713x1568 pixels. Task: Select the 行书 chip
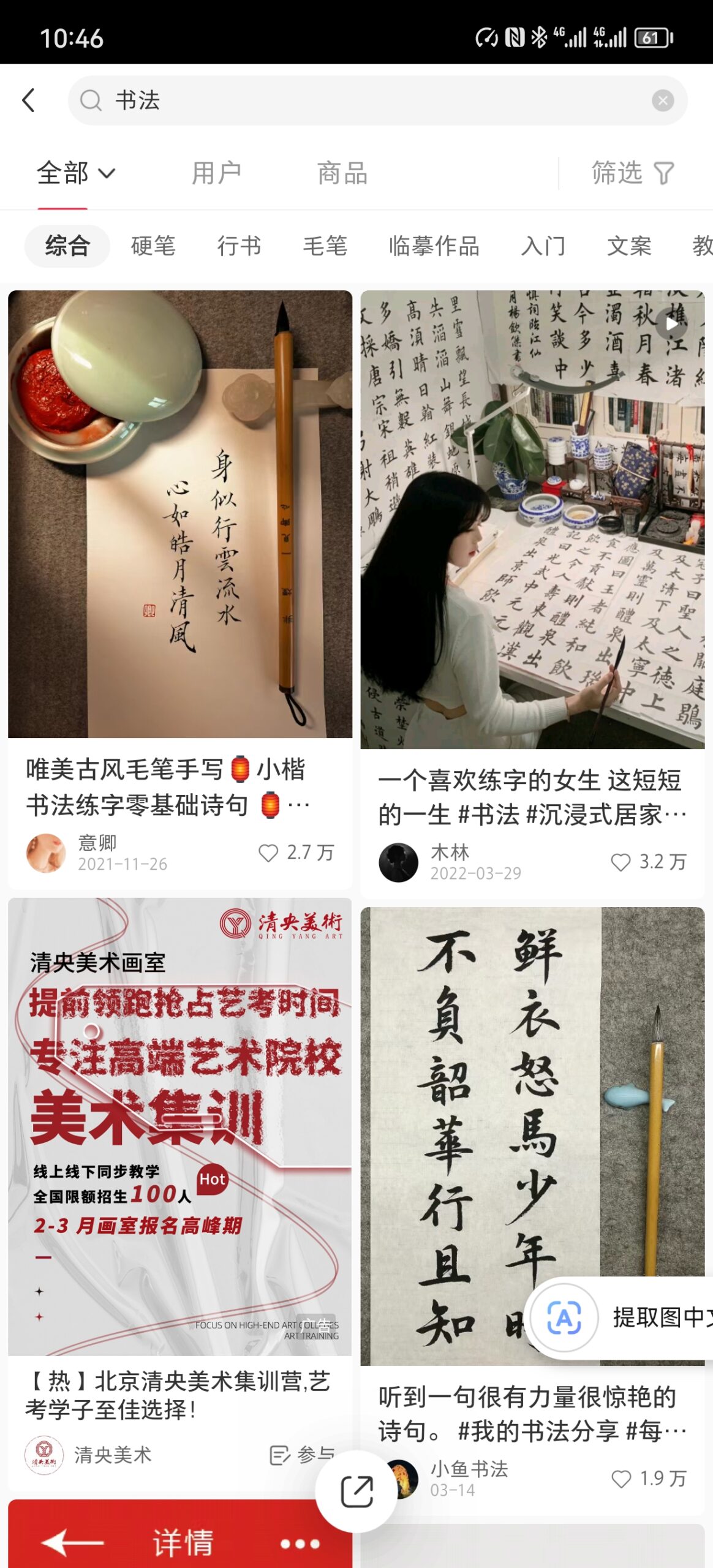pos(239,246)
